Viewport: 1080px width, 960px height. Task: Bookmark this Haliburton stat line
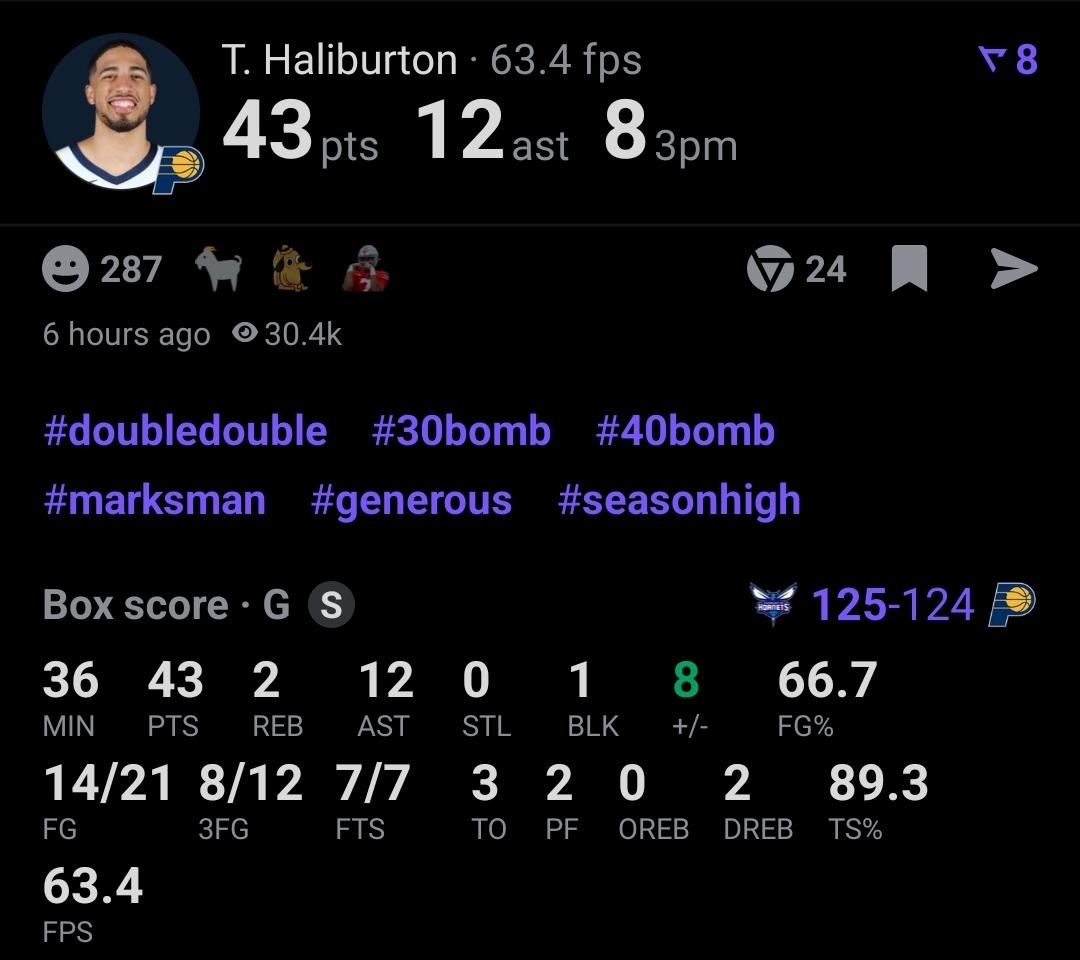point(909,269)
